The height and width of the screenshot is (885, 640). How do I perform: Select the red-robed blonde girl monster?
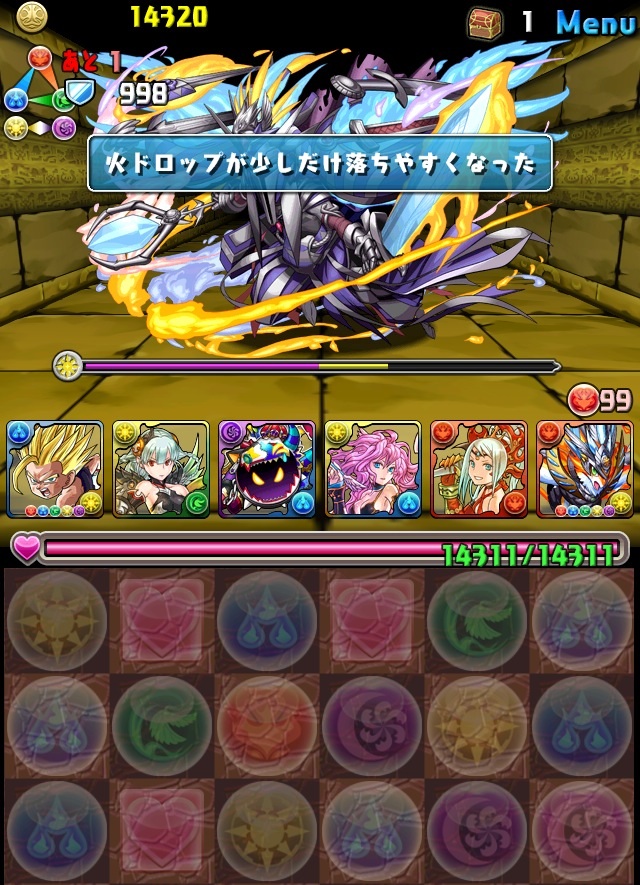(x=479, y=468)
